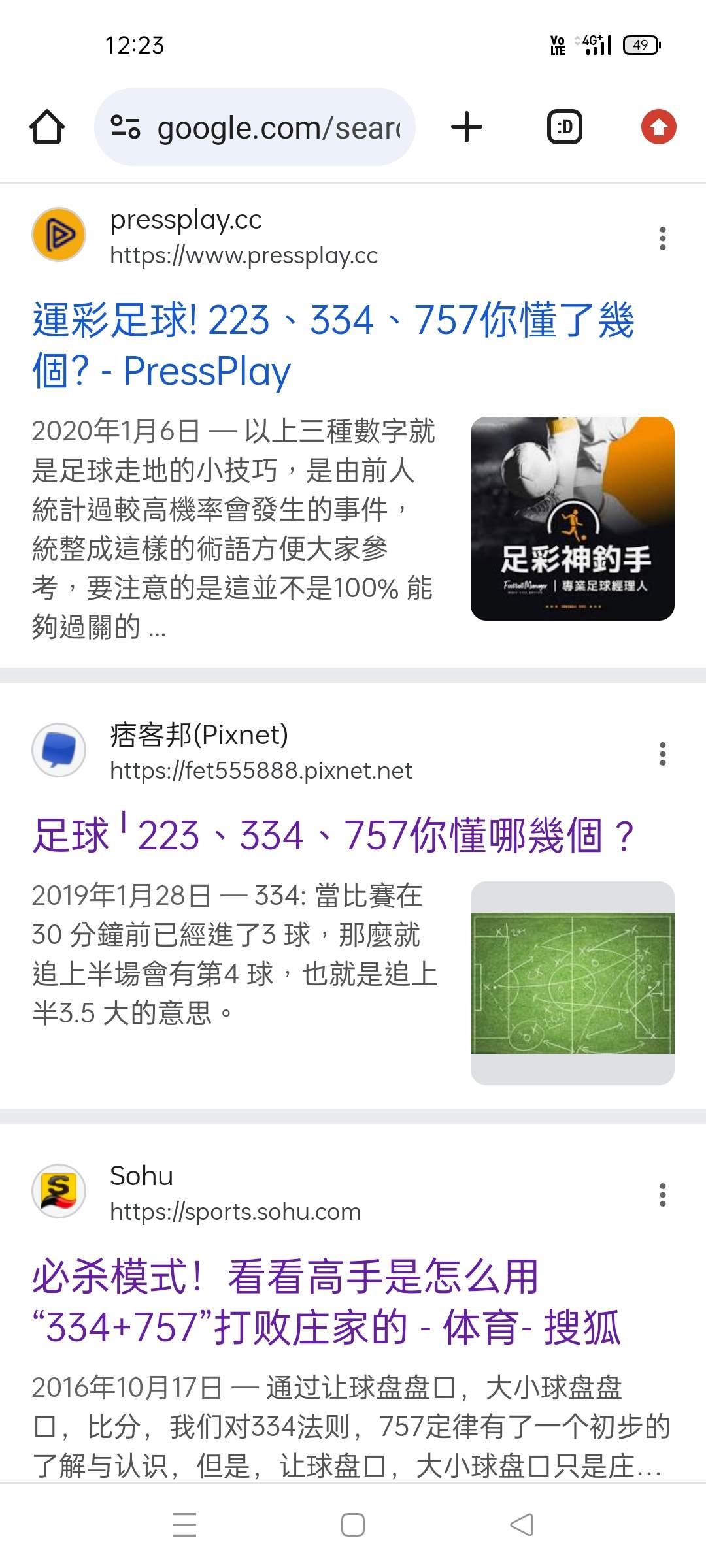The height and width of the screenshot is (1568, 706).
Task: Go to the browser home page
Action: 47,127
